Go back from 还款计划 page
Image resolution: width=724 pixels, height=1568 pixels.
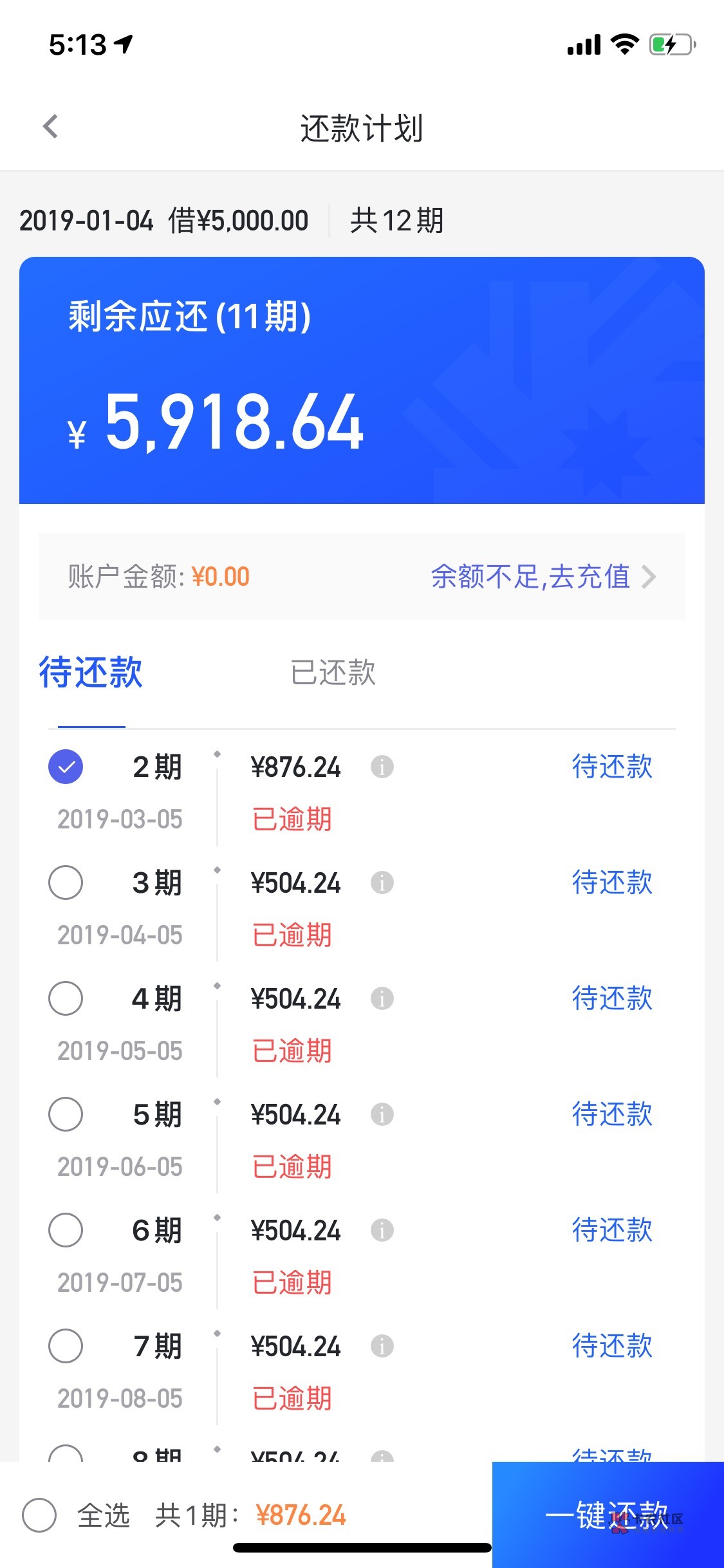(50, 126)
